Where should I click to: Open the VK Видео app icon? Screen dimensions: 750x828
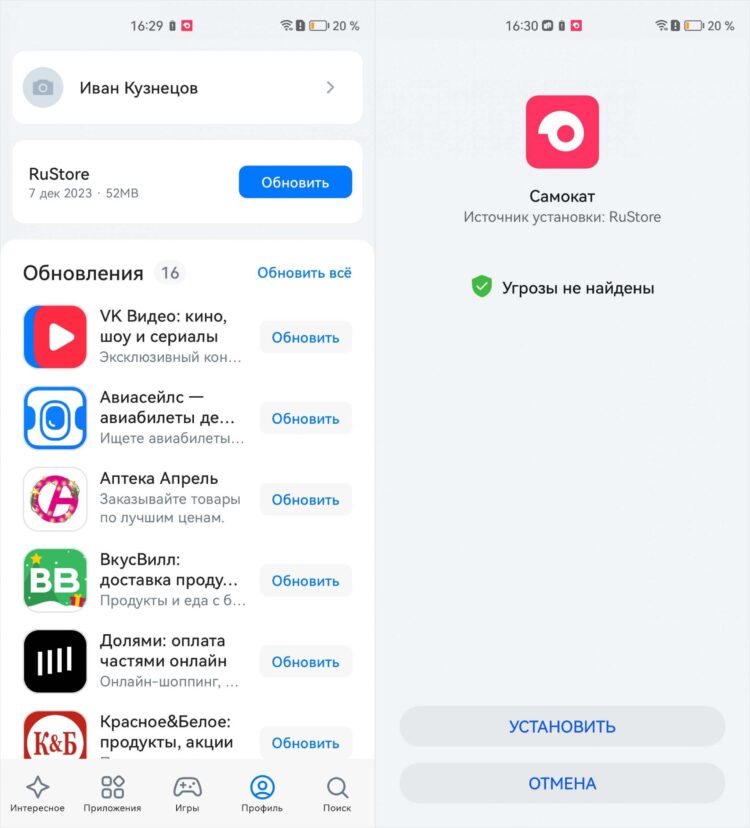pyautogui.click(x=55, y=337)
